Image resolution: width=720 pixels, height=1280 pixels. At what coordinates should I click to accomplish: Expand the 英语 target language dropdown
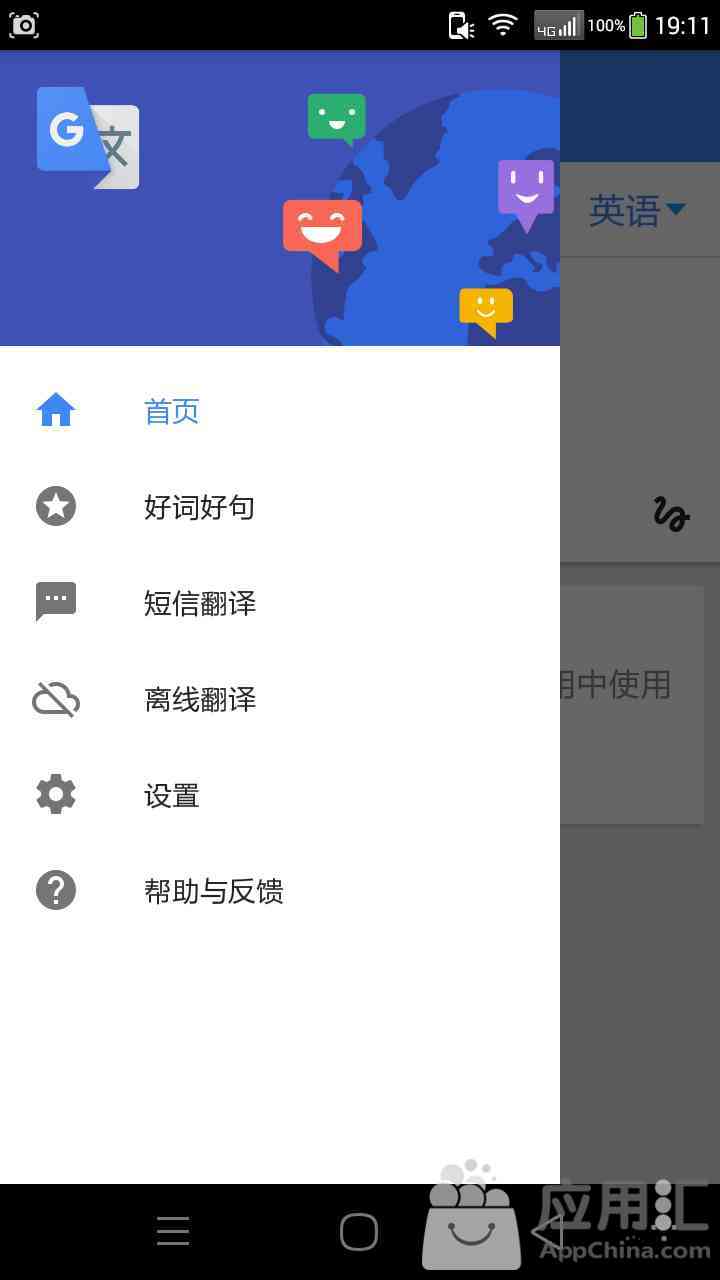pyautogui.click(x=637, y=210)
